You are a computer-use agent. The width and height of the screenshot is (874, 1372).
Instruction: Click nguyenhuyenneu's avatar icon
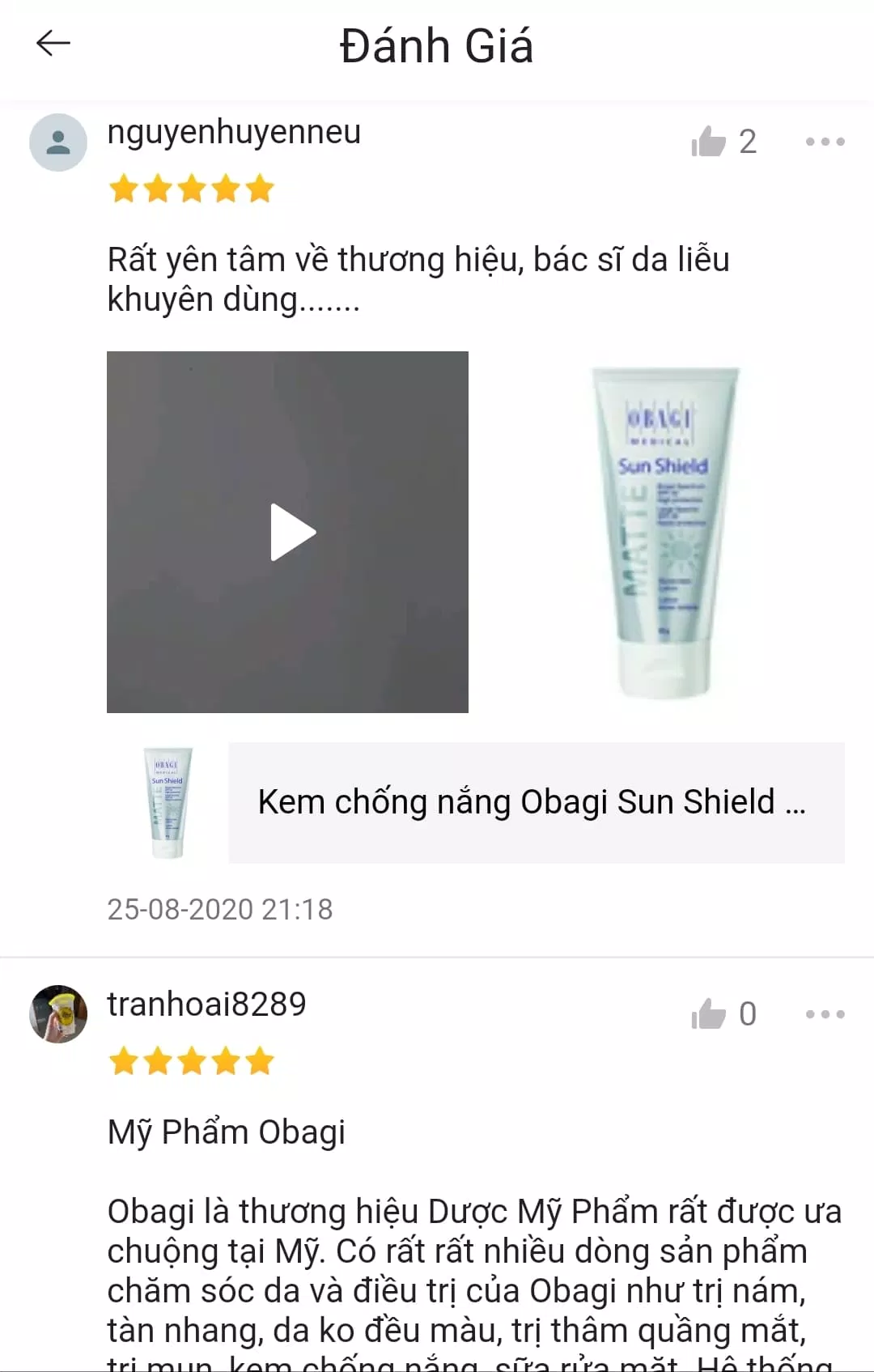point(57,142)
